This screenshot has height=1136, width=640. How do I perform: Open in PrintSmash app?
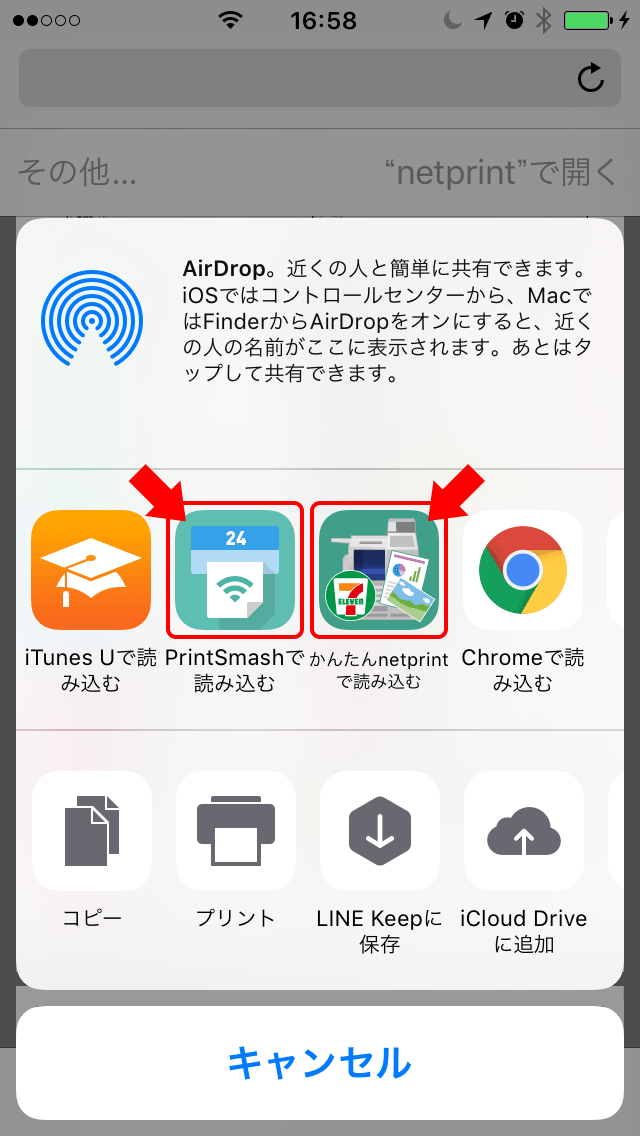235,570
